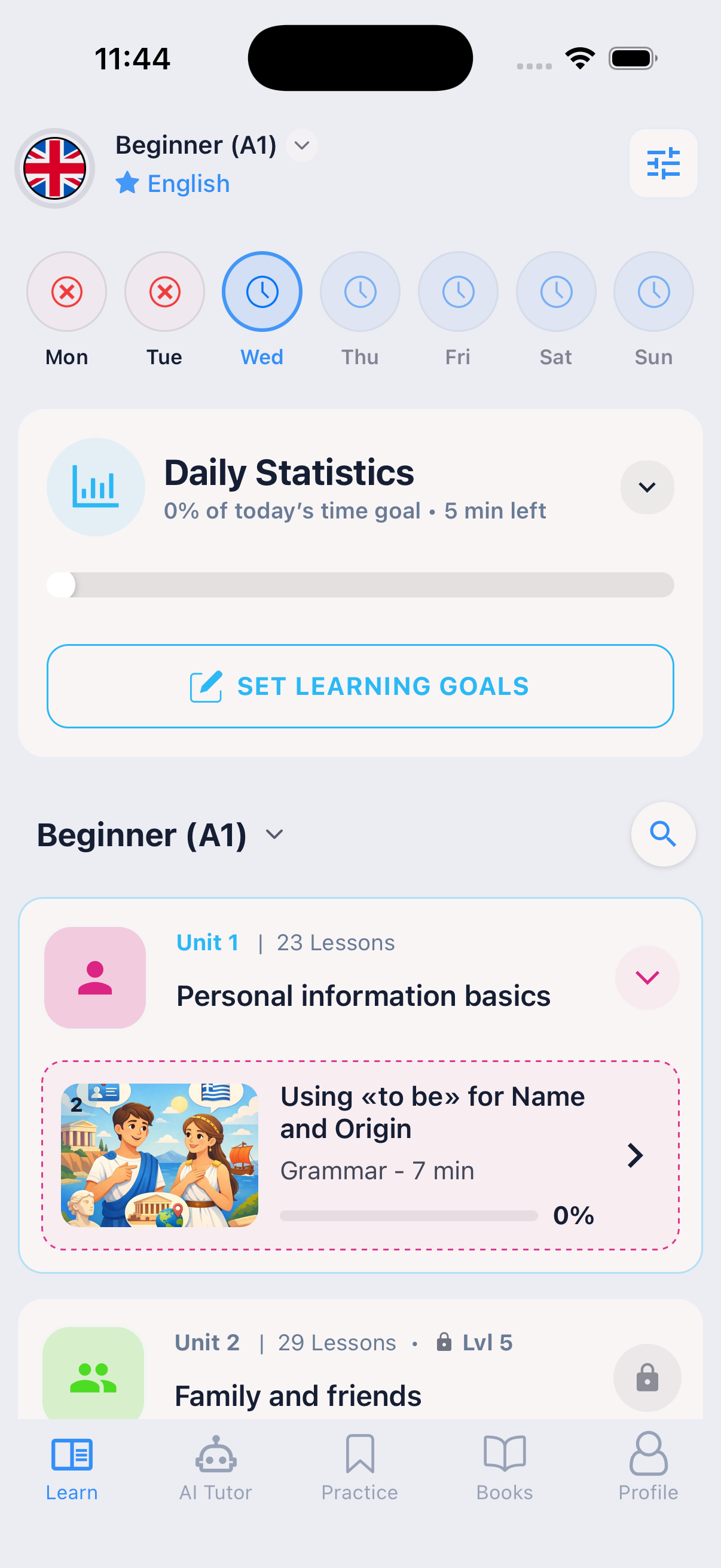Open the filter settings icon

coord(662,163)
